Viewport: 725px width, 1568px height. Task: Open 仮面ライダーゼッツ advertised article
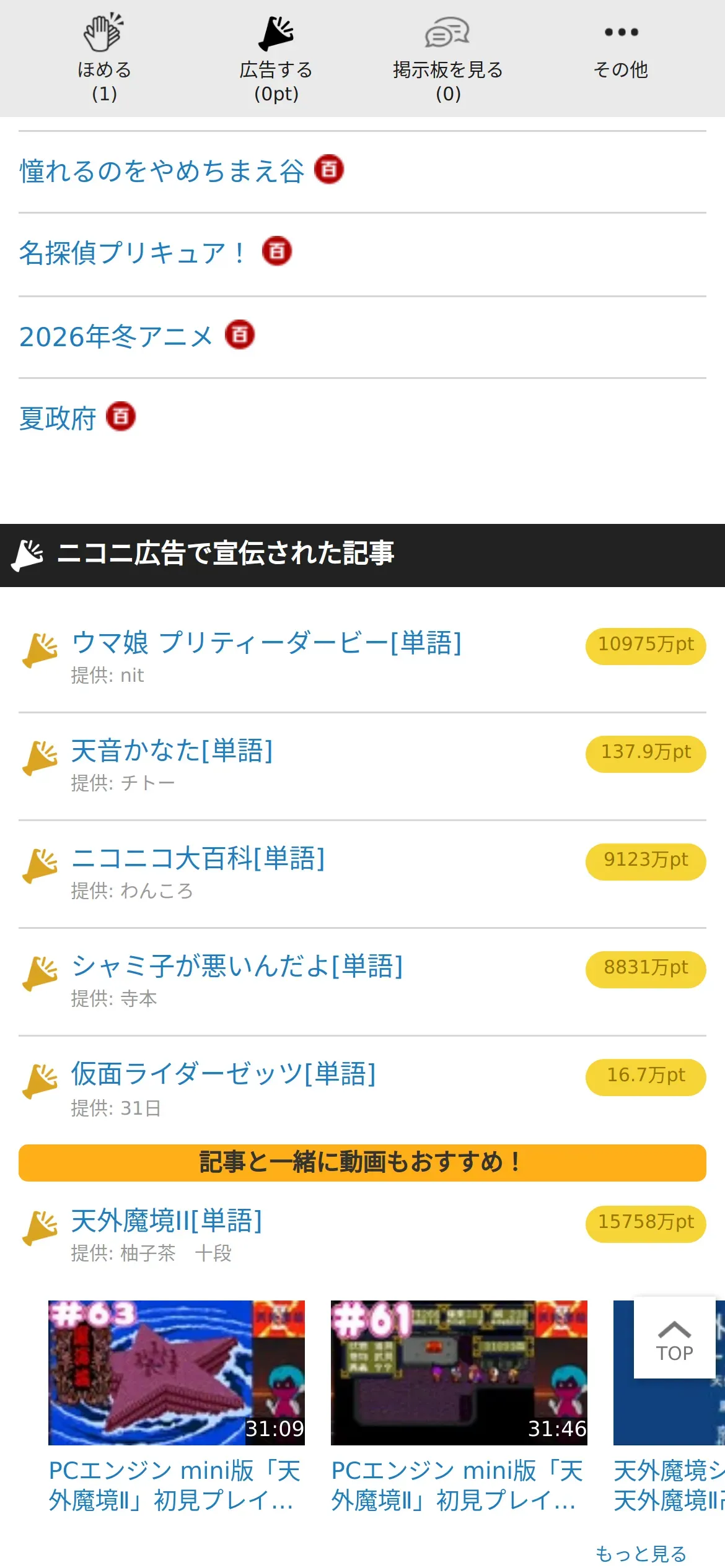coord(223,1074)
